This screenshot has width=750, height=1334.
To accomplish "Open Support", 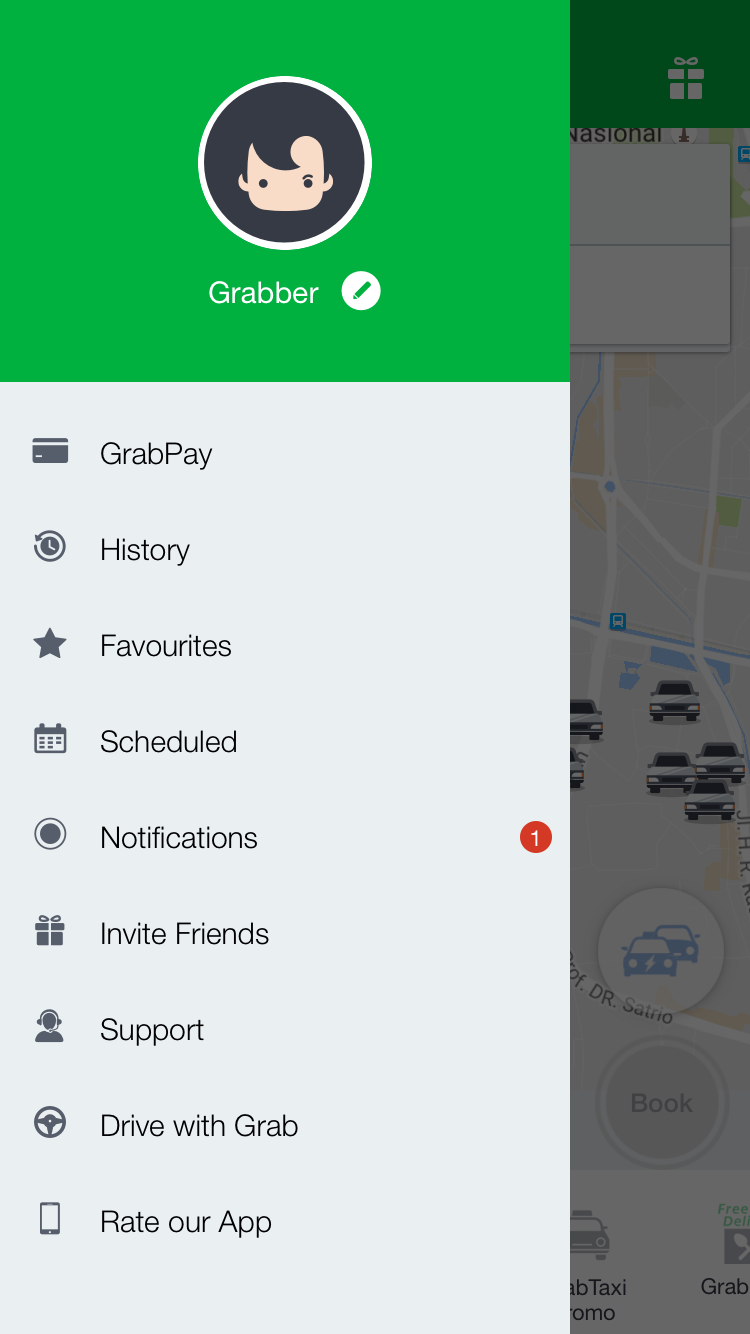I will pos(152,1030).
